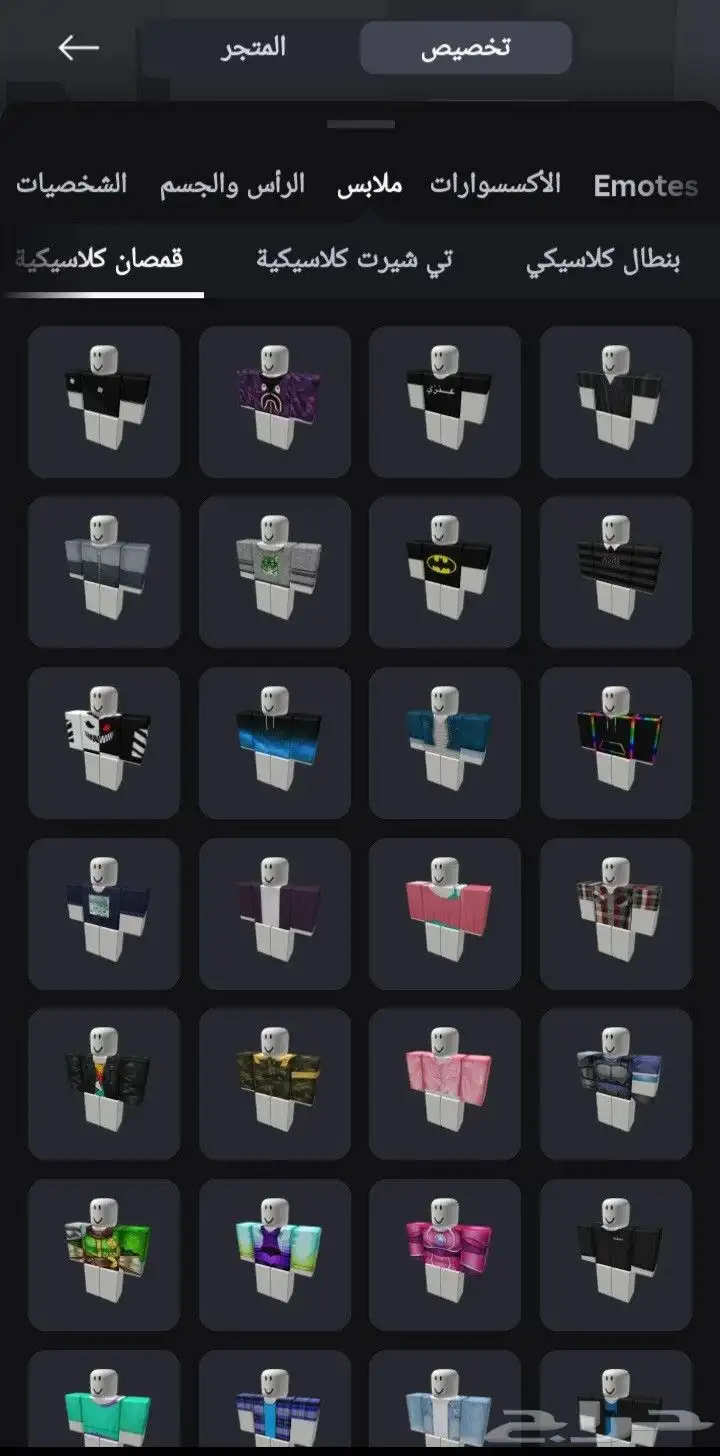720x1456 pixels.
Task: Choose the camo jacket with yellow collar
Action: click(x=275, y=1084)
